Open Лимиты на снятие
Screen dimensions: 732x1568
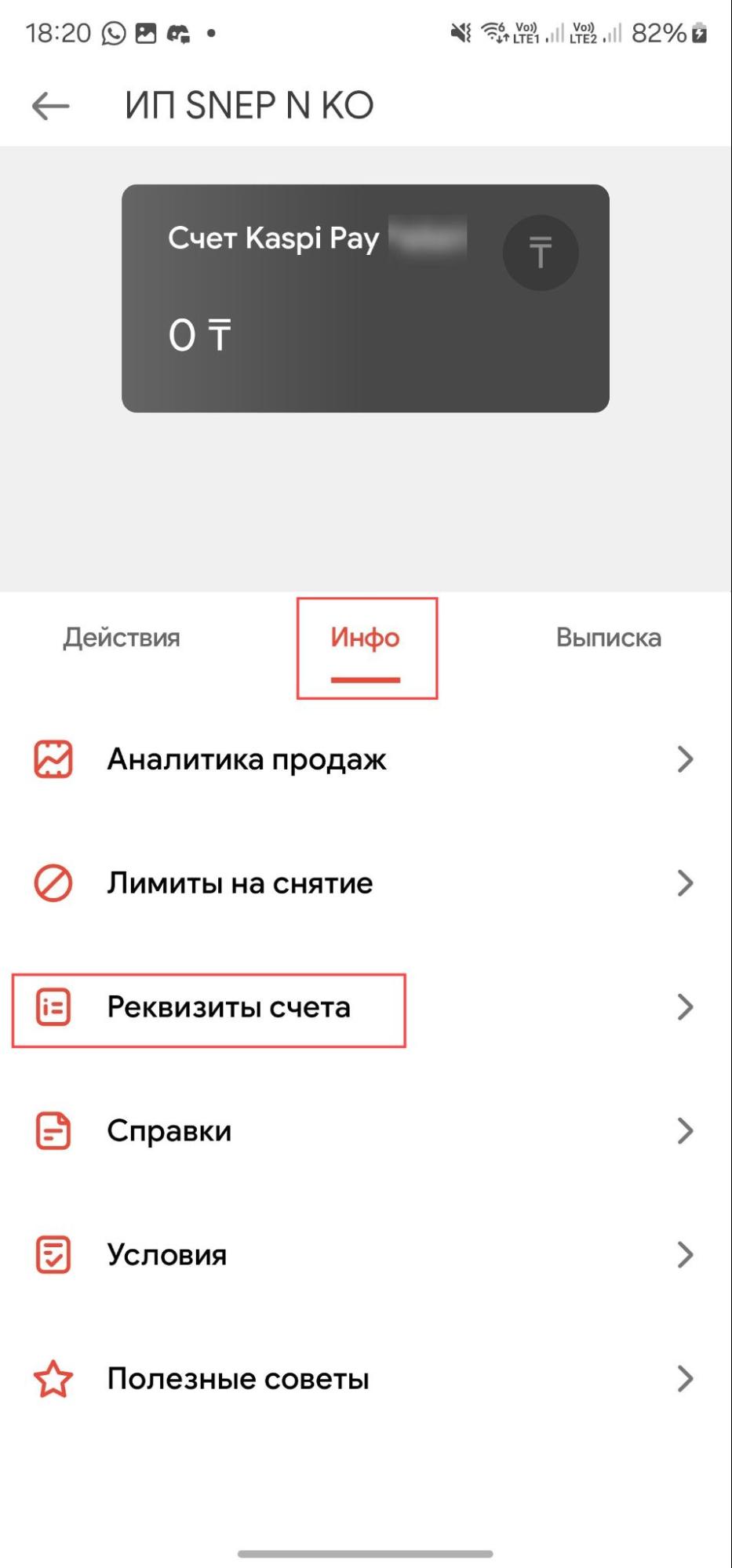(x=365, y=883)
